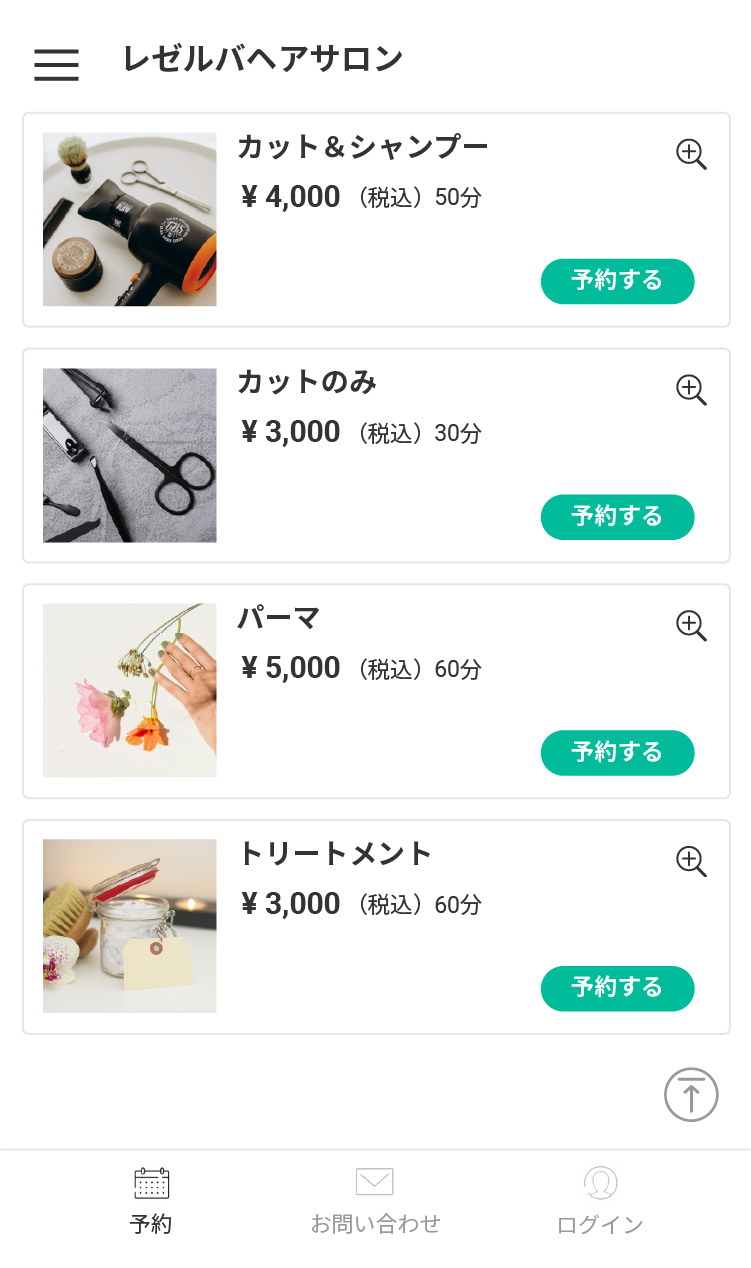The height and width of the screenshot is (1268, 751).
Task: Book the カット＆シャンプー service
Action: coord(617,281)
